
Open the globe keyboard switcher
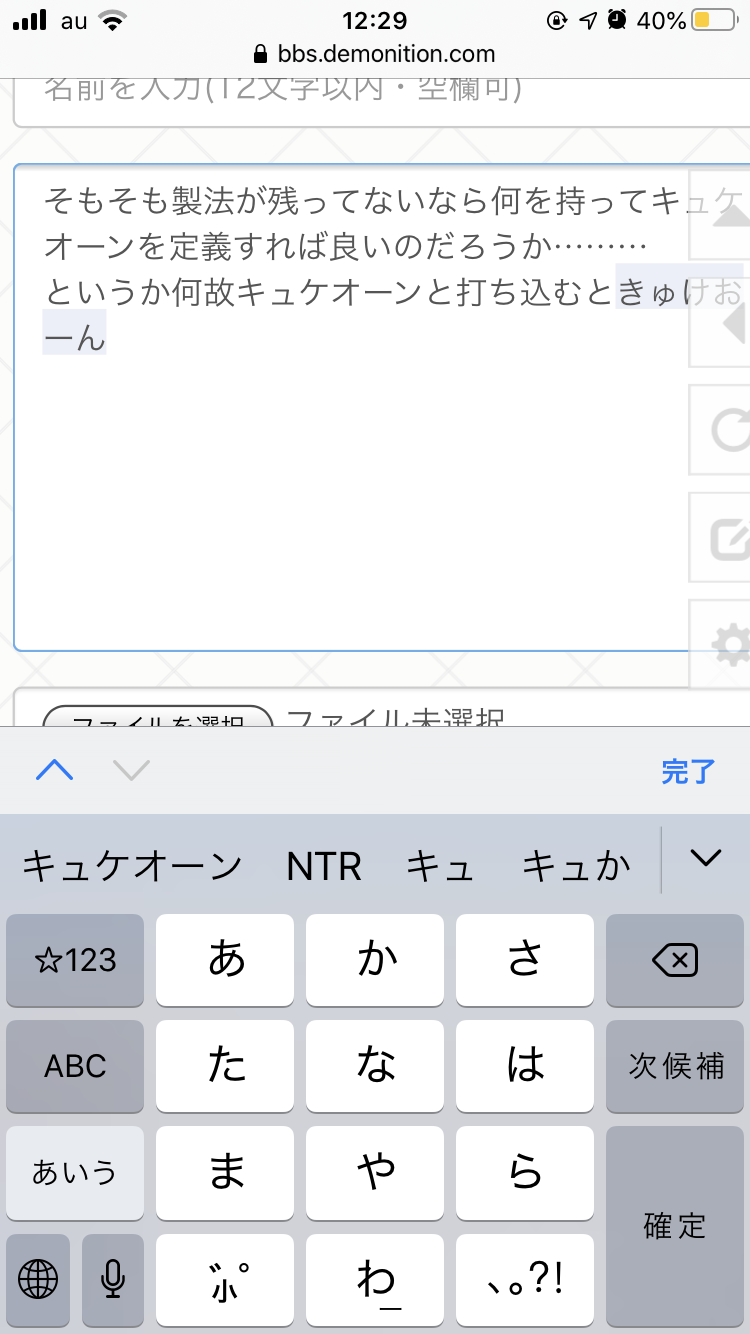click(x=38, y=1278)
